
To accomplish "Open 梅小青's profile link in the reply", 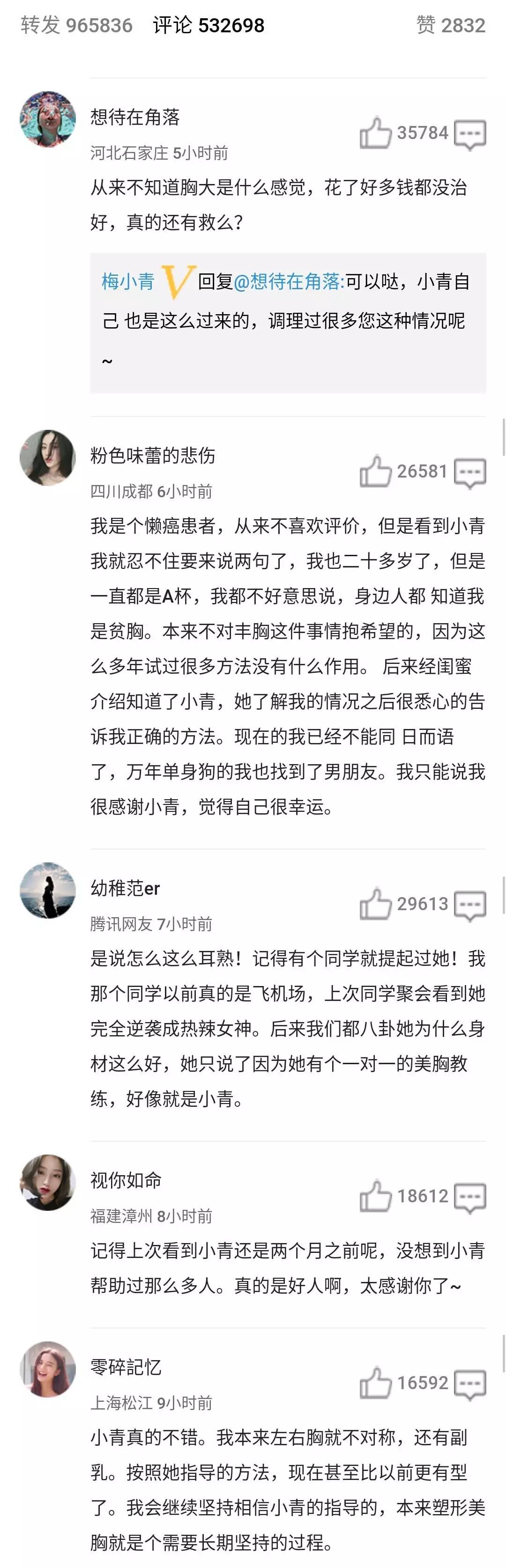I will coord(128,281).
